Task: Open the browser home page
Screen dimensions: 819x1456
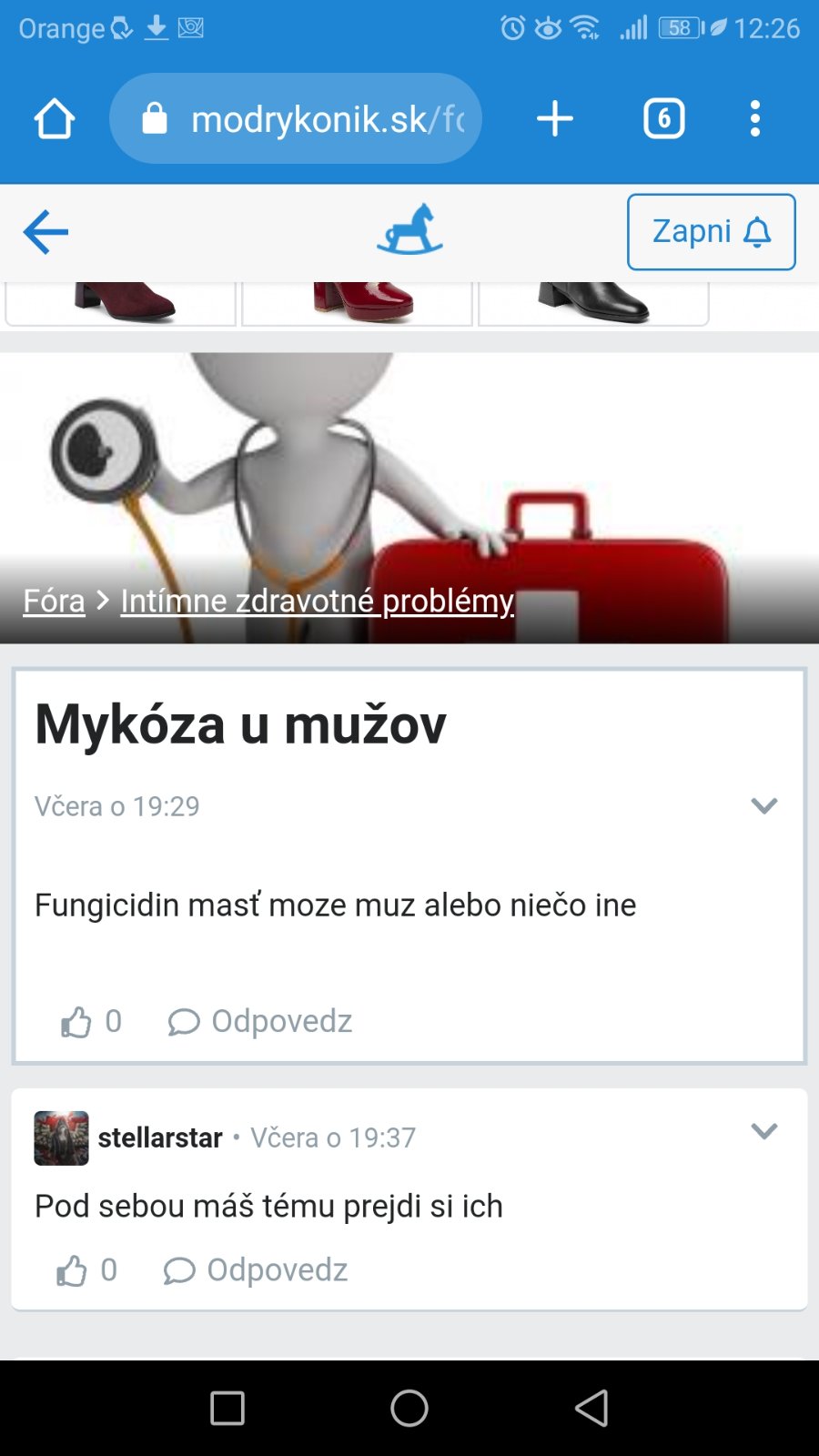Action: (x=54, y=119)
